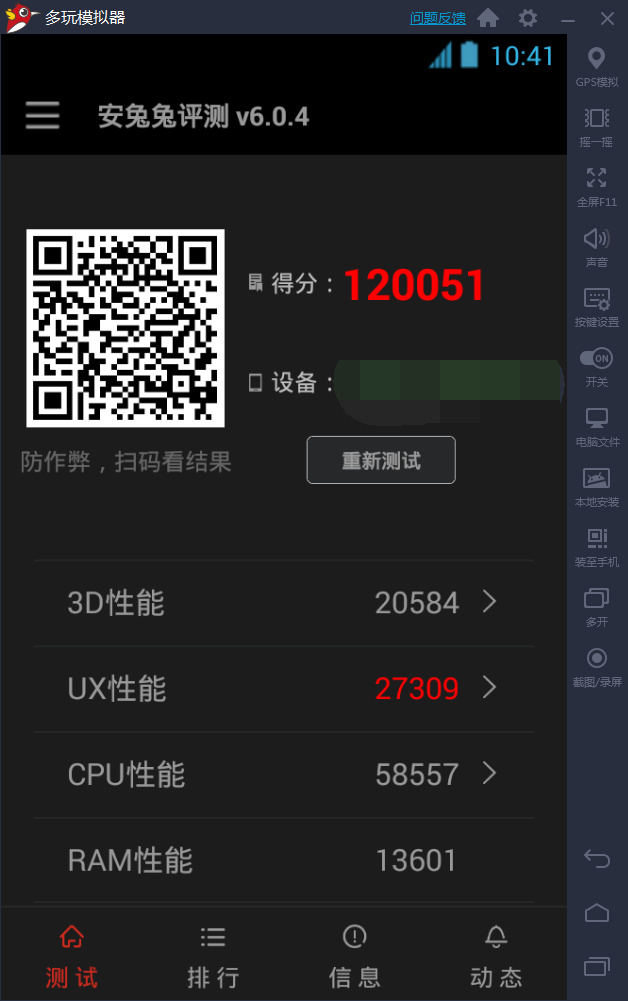The image size is (628, 1001).
Task: Take a 截图/录屏 screenshot
Action: 597,666
